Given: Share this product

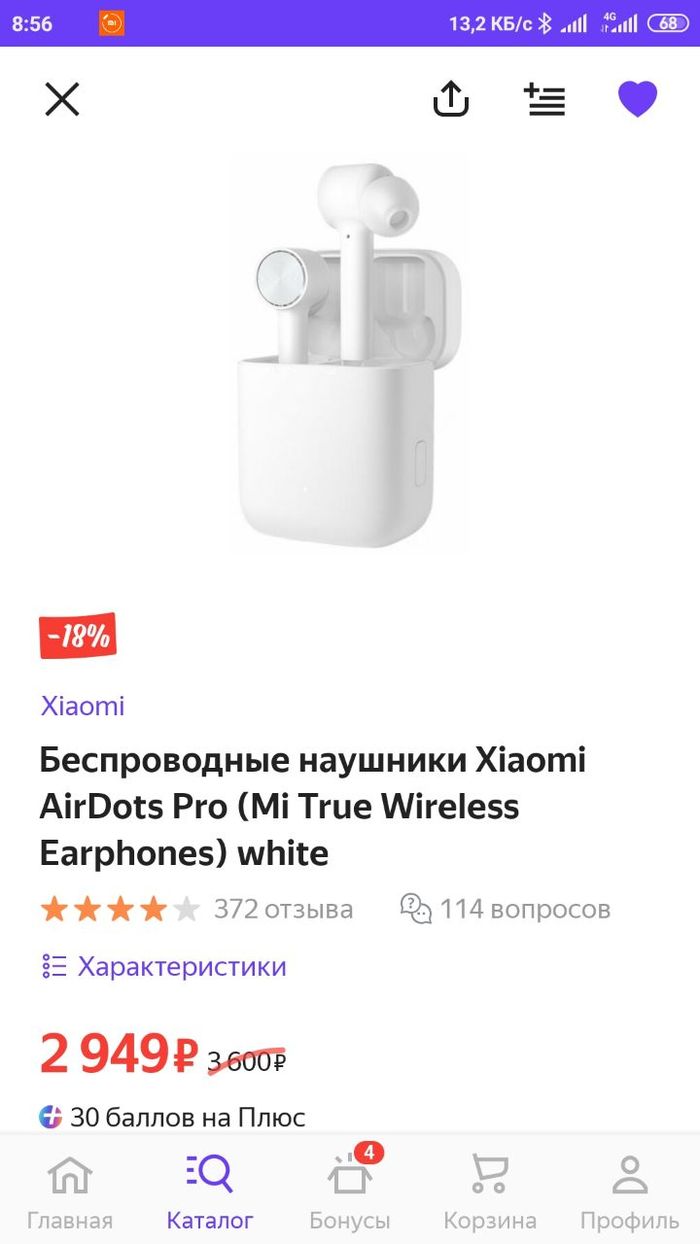Looking at the screenshot, I should 451,99.
